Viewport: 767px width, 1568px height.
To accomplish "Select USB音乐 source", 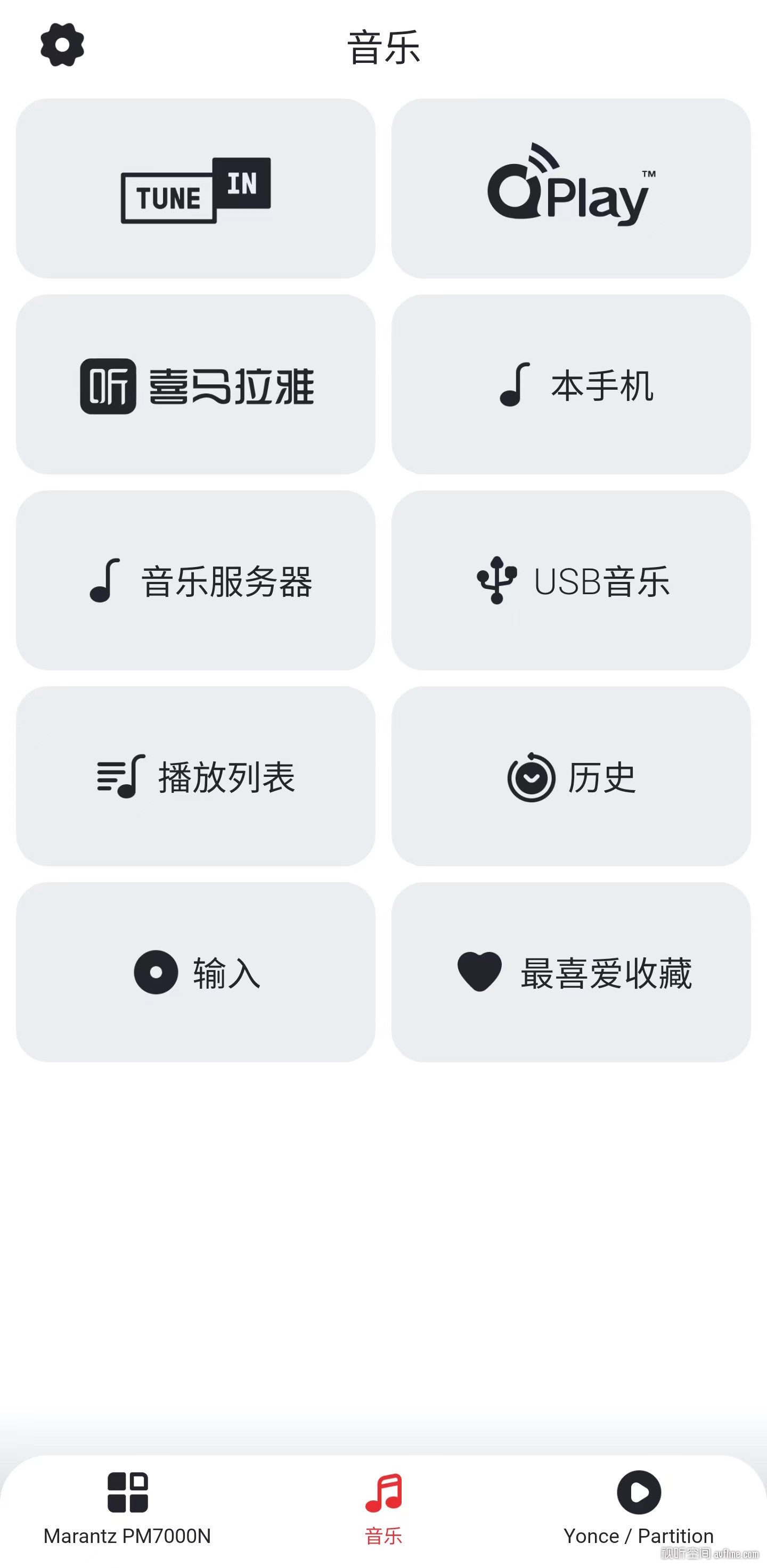I will point(571,581).
